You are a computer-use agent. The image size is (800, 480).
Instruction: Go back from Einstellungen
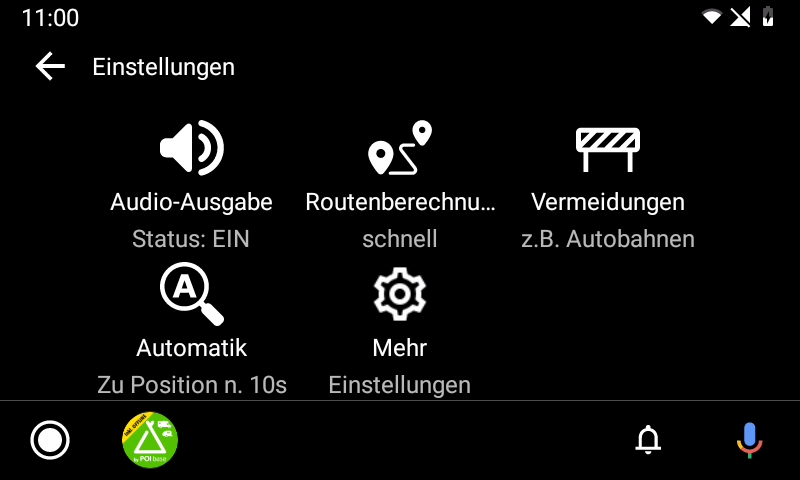49,67
